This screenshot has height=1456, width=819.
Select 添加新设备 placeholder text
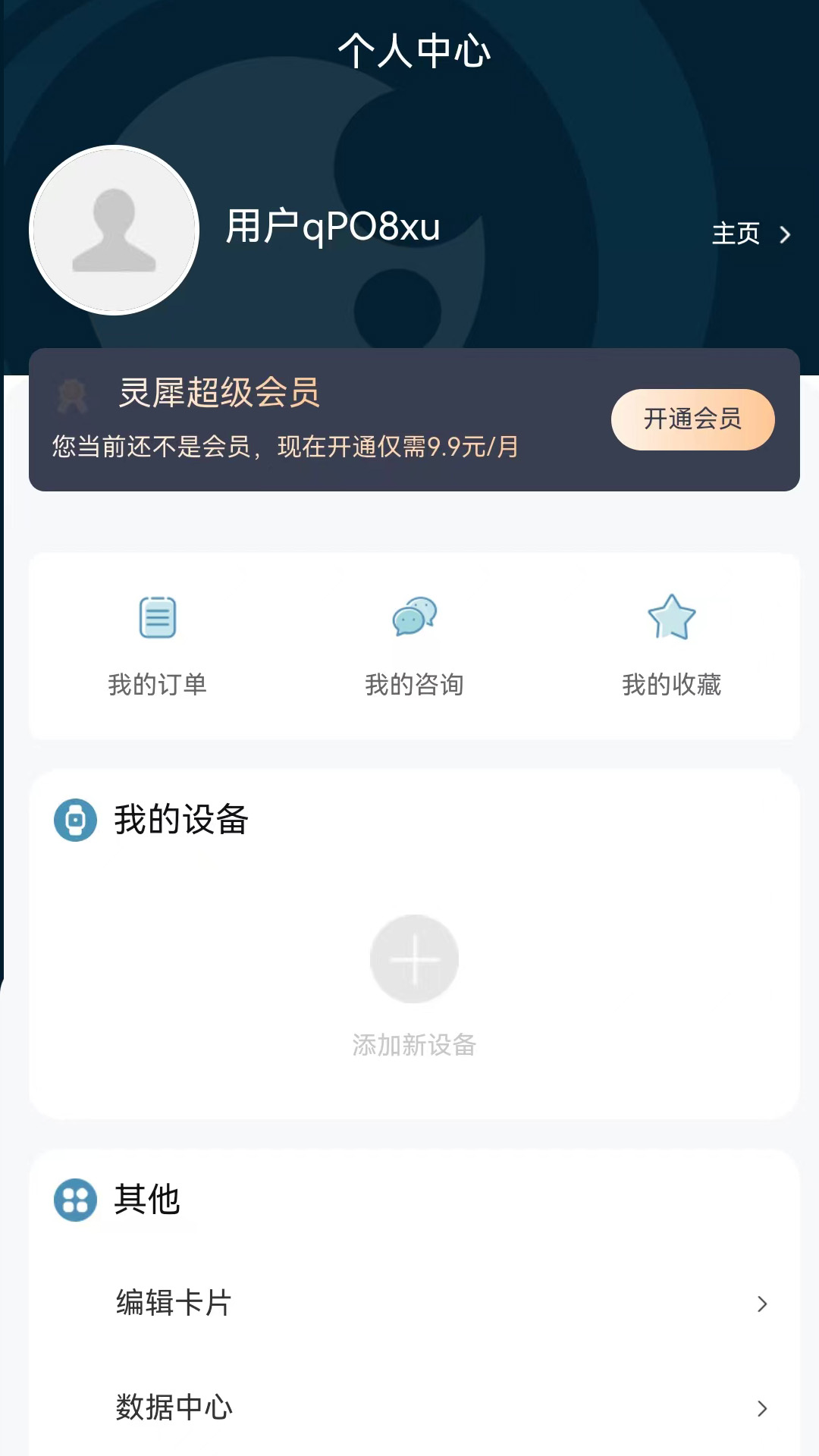pos(414,1045)
